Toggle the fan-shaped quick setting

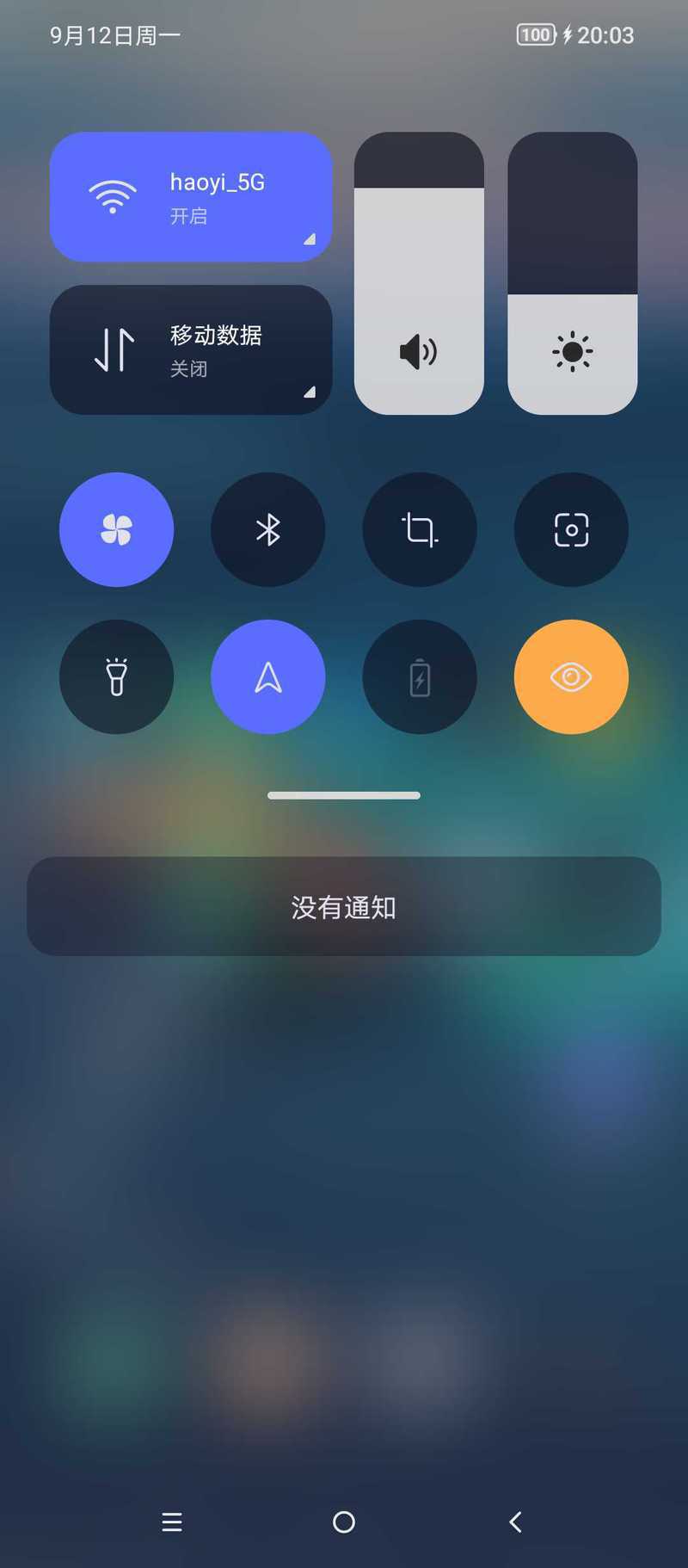click(116, 529)
